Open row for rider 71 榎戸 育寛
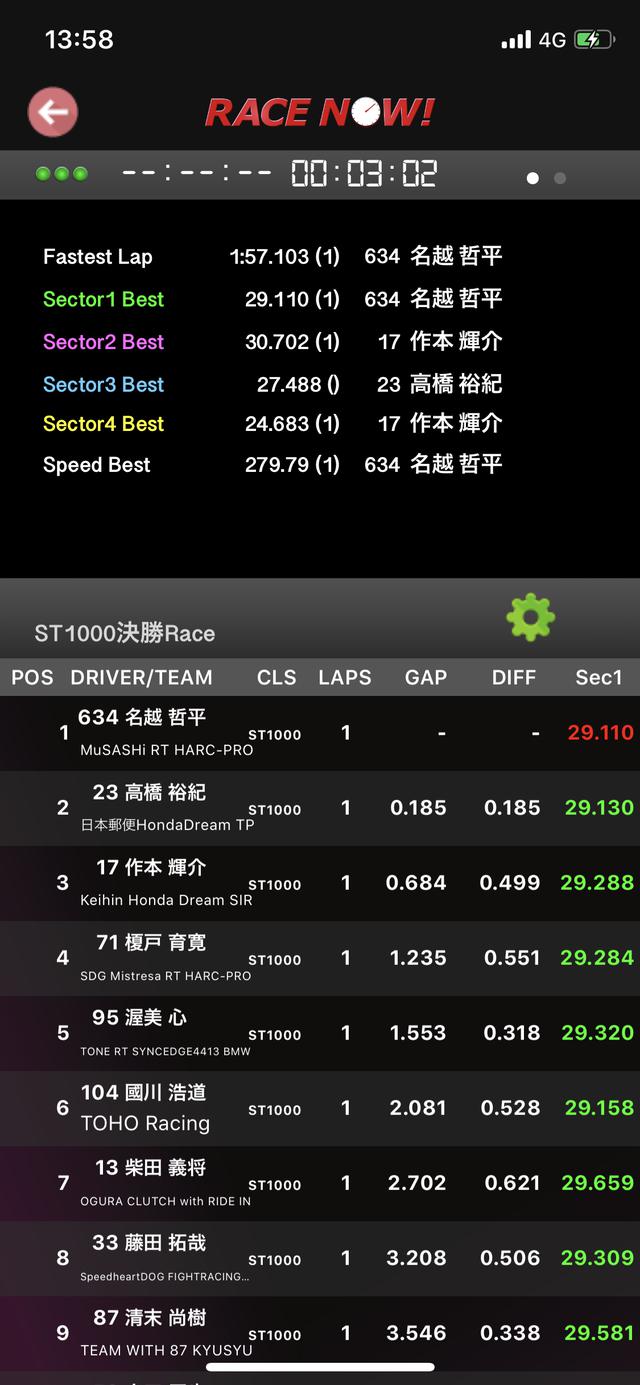Screen dimensions: 640x1385 320,958
